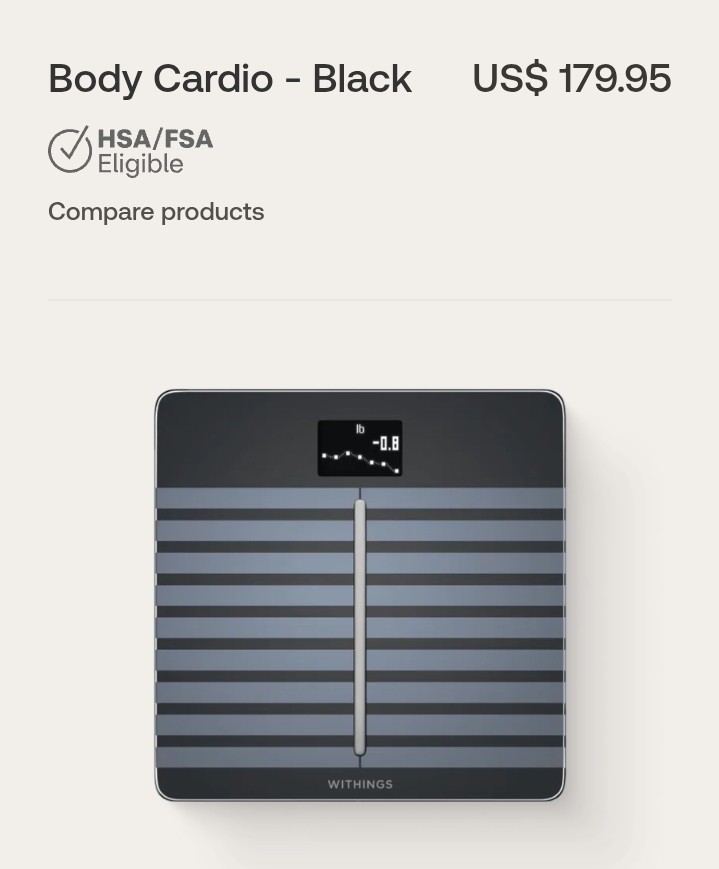Screen dimensions: 719x869
Task: Tap the HSA/FSA Eligible badge
Action: (x=131, y=151)
